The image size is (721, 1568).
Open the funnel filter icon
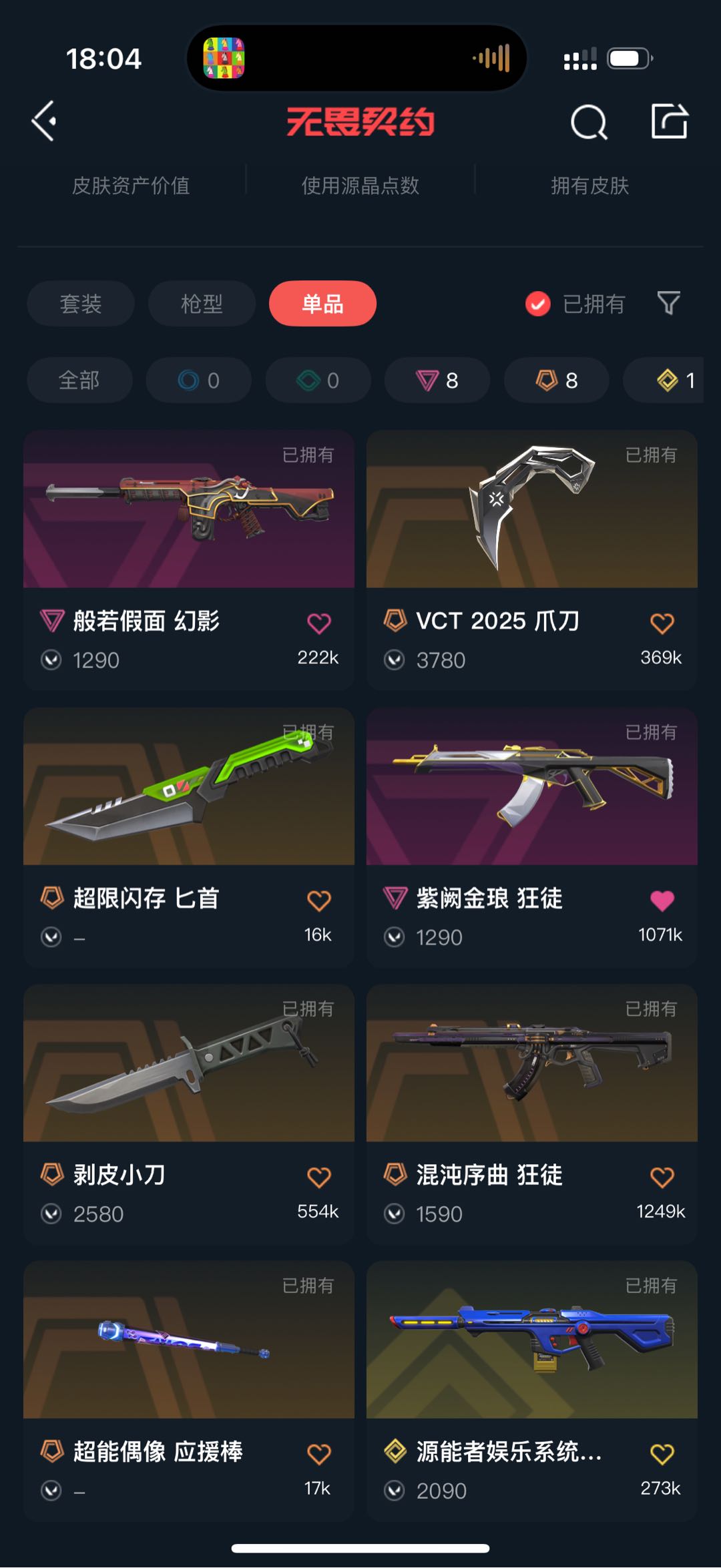point(668,303)
